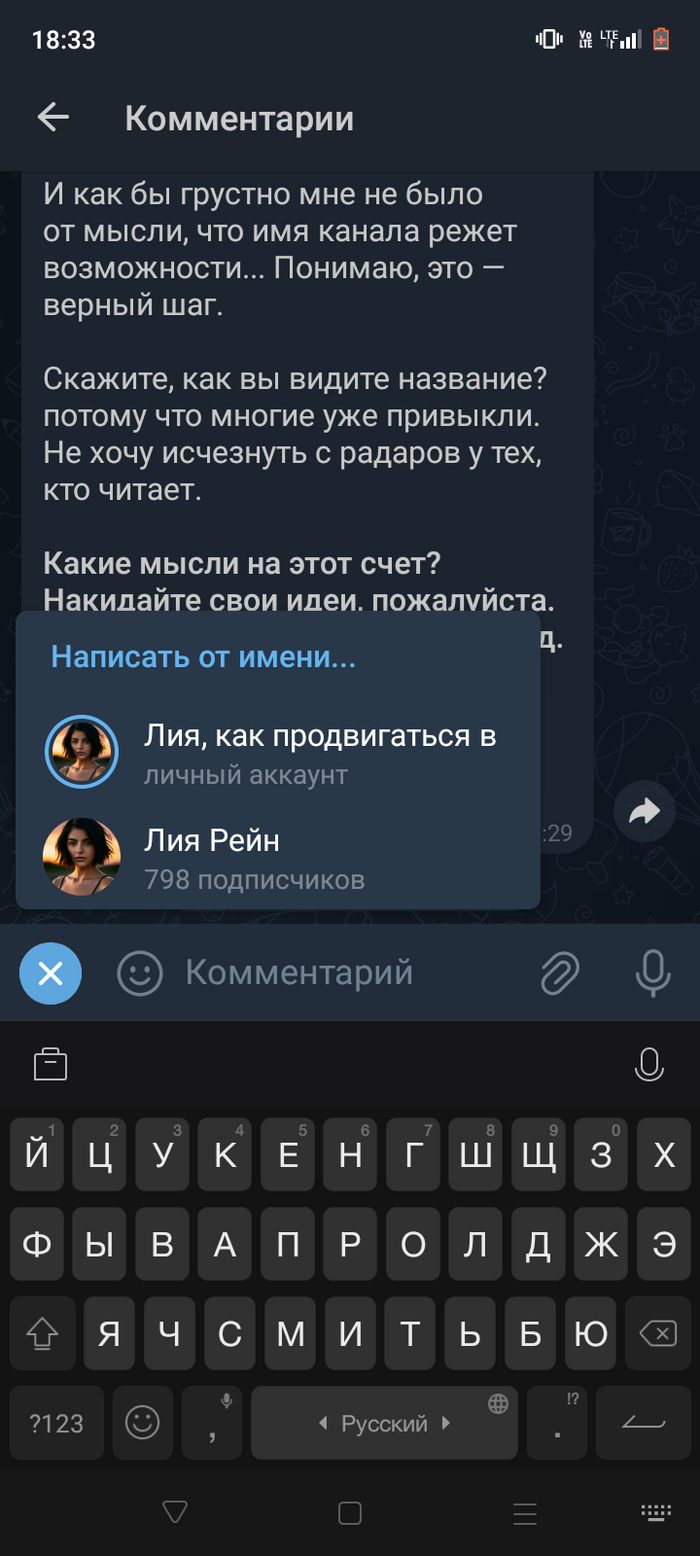Tap the enter key on keyboard
The height and width of the screenshot is (1556, 700).
tap(643, 1423)
